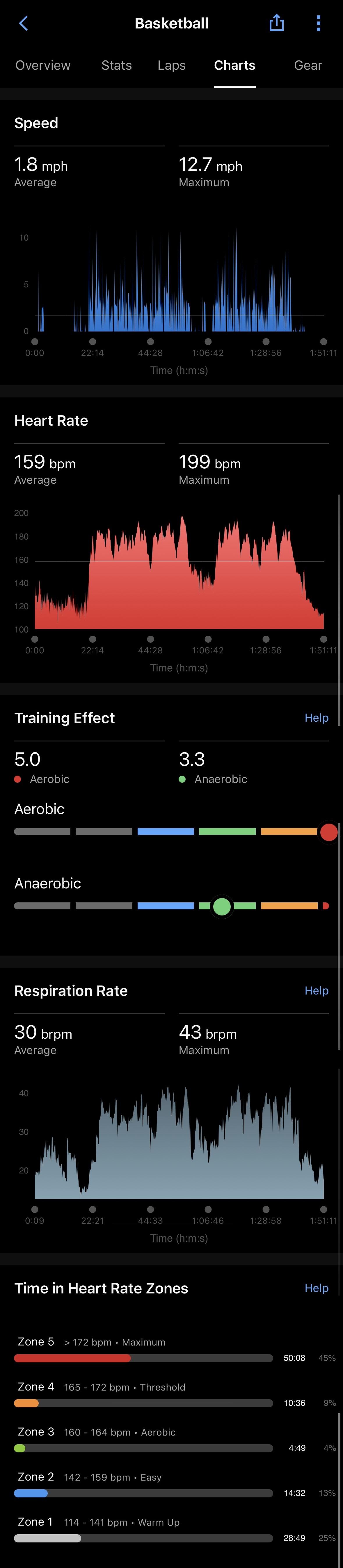Switch to the Laps tab

tap(171, 65)
